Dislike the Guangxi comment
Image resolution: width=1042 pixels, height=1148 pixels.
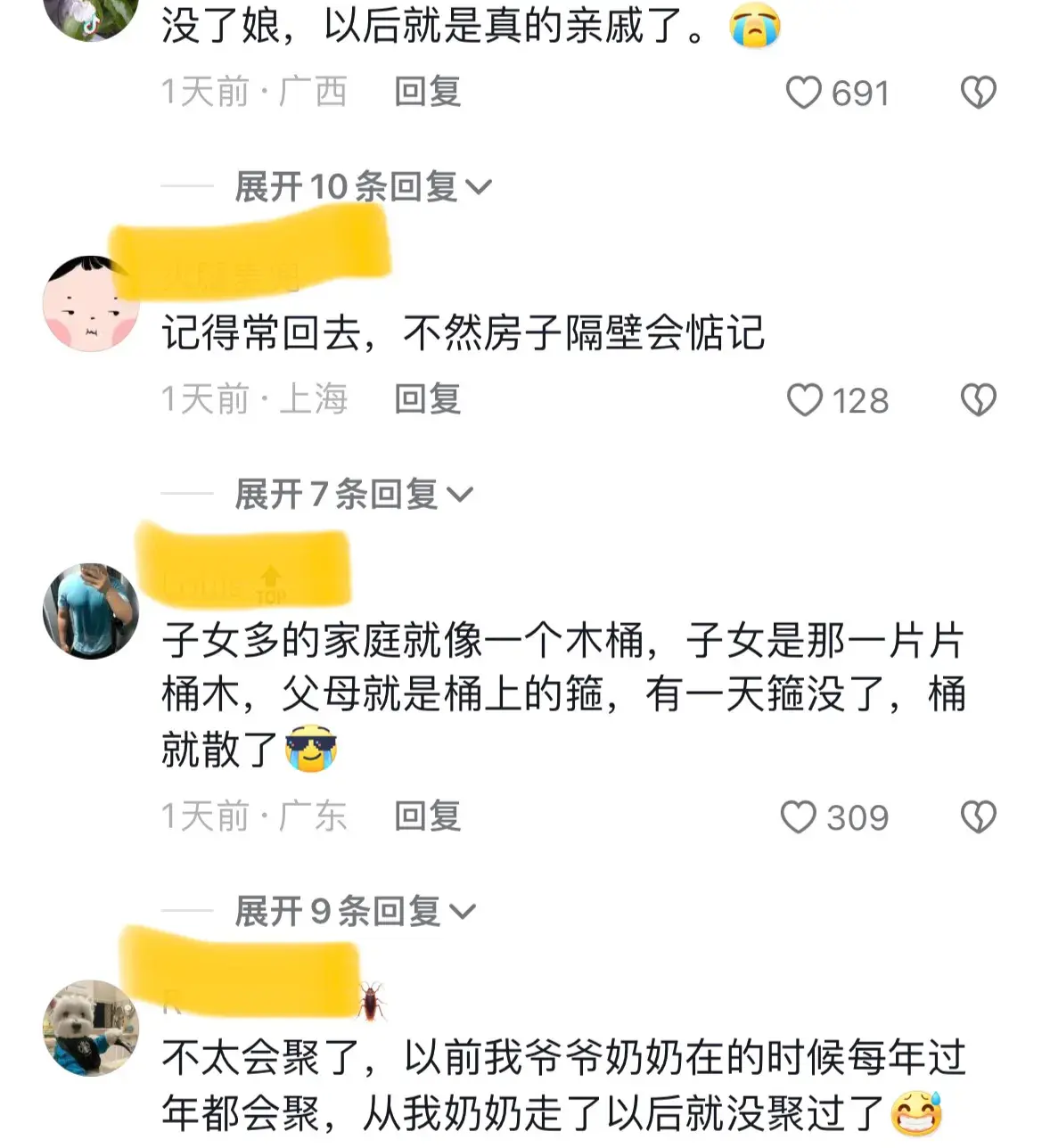click(x=978, y=93)
